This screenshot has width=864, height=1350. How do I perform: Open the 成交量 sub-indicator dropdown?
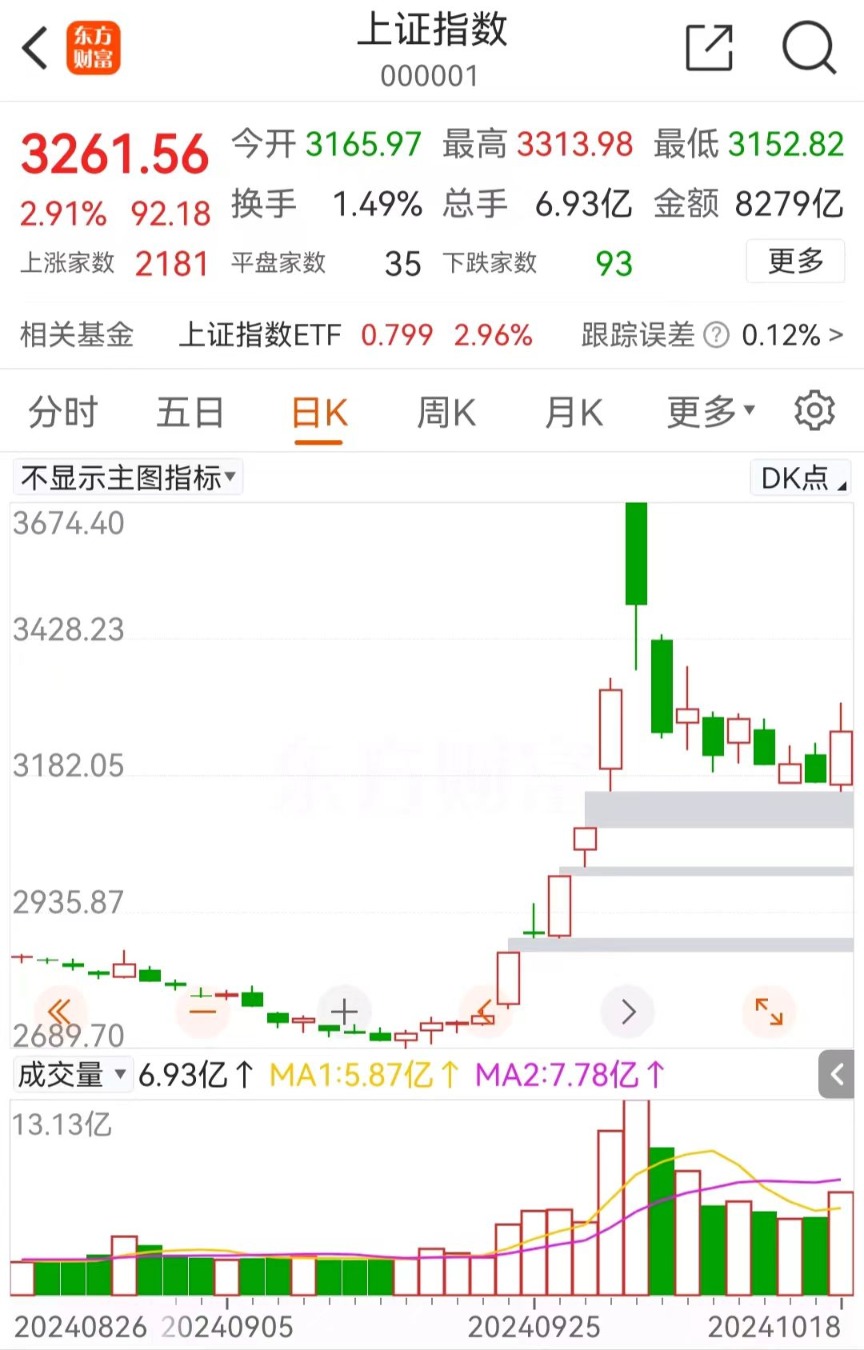pyautogui.click(x=72, y=1075)
